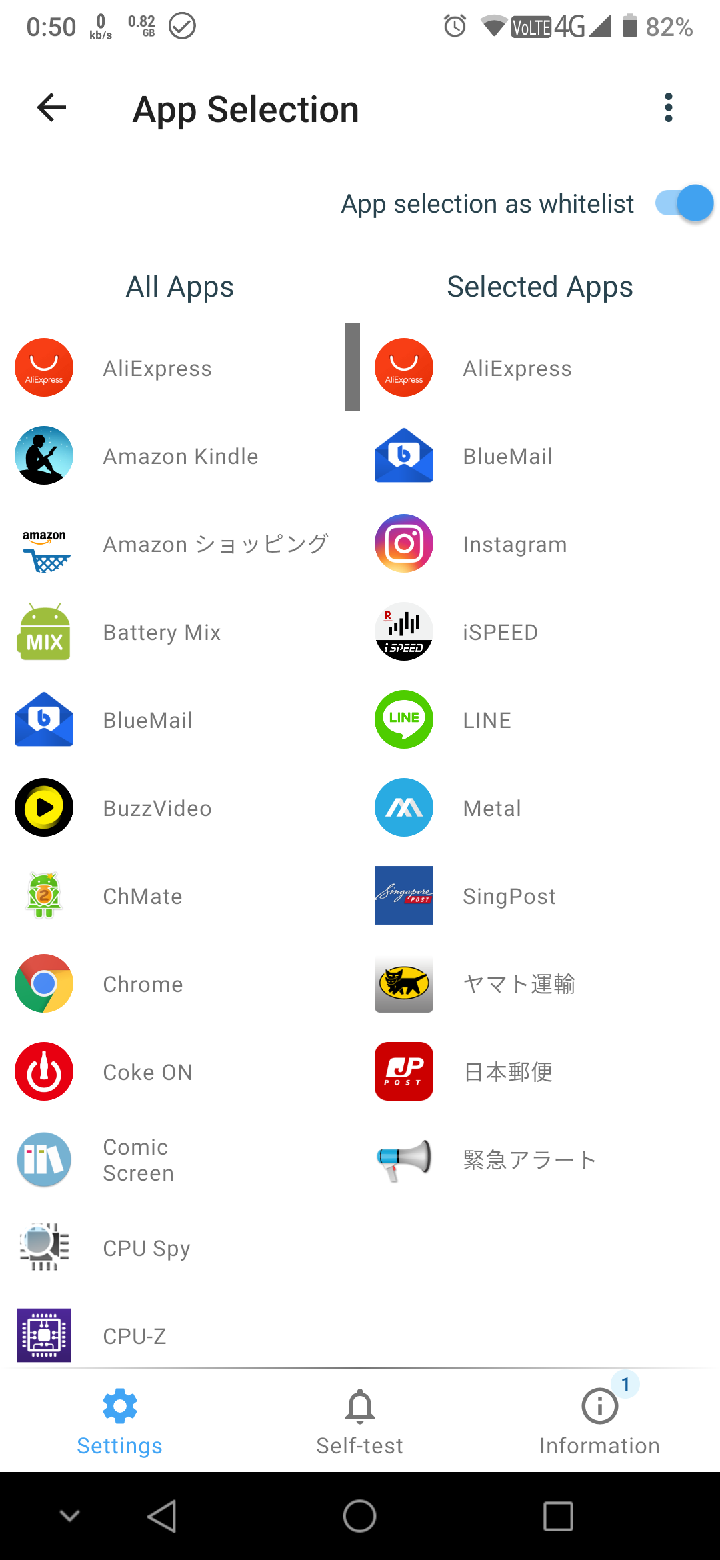Viewport: 720px width, 1560px height.
Task: Add BuzzVideo from All Apps list
Action: click(x=156, y=808)
